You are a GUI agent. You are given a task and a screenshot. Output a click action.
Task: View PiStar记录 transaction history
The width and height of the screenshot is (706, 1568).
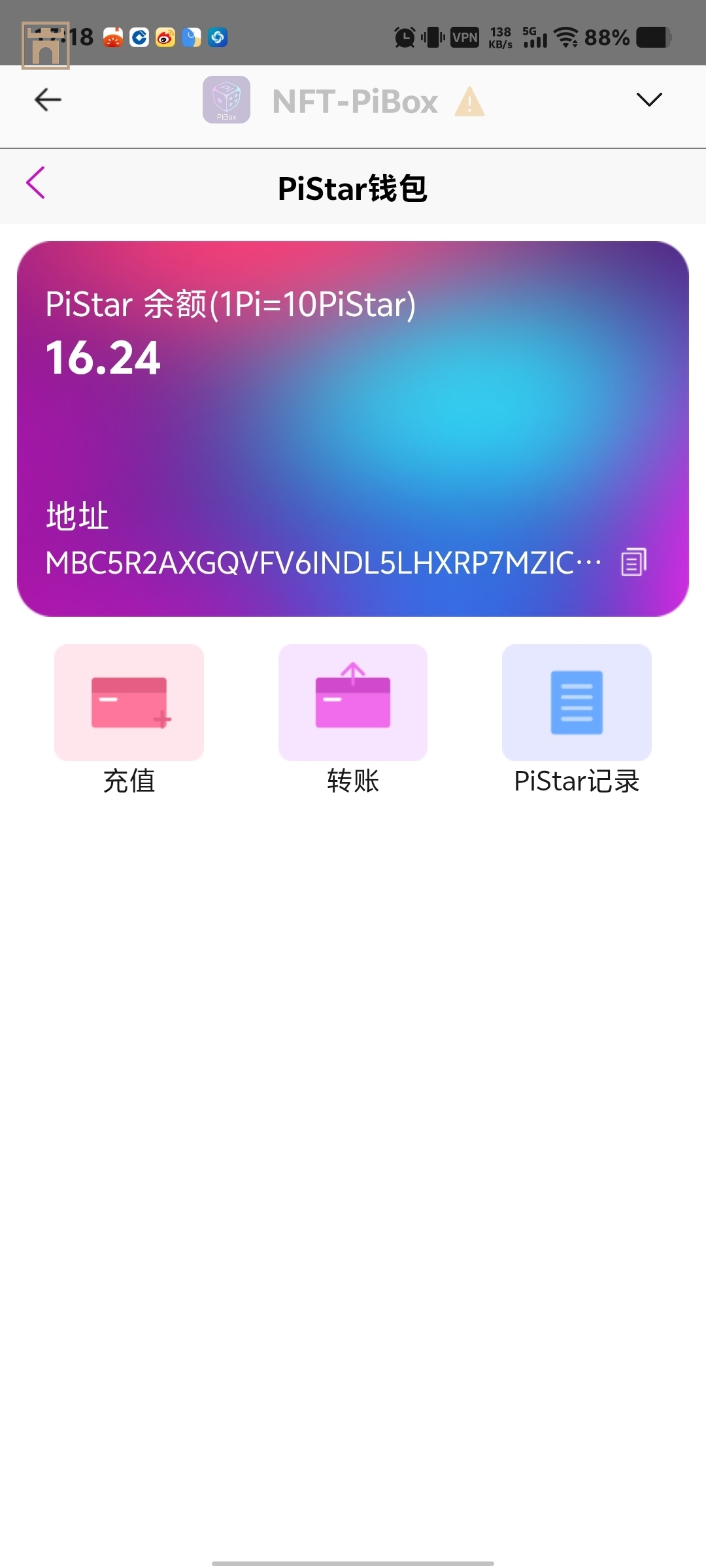[577, 704]
